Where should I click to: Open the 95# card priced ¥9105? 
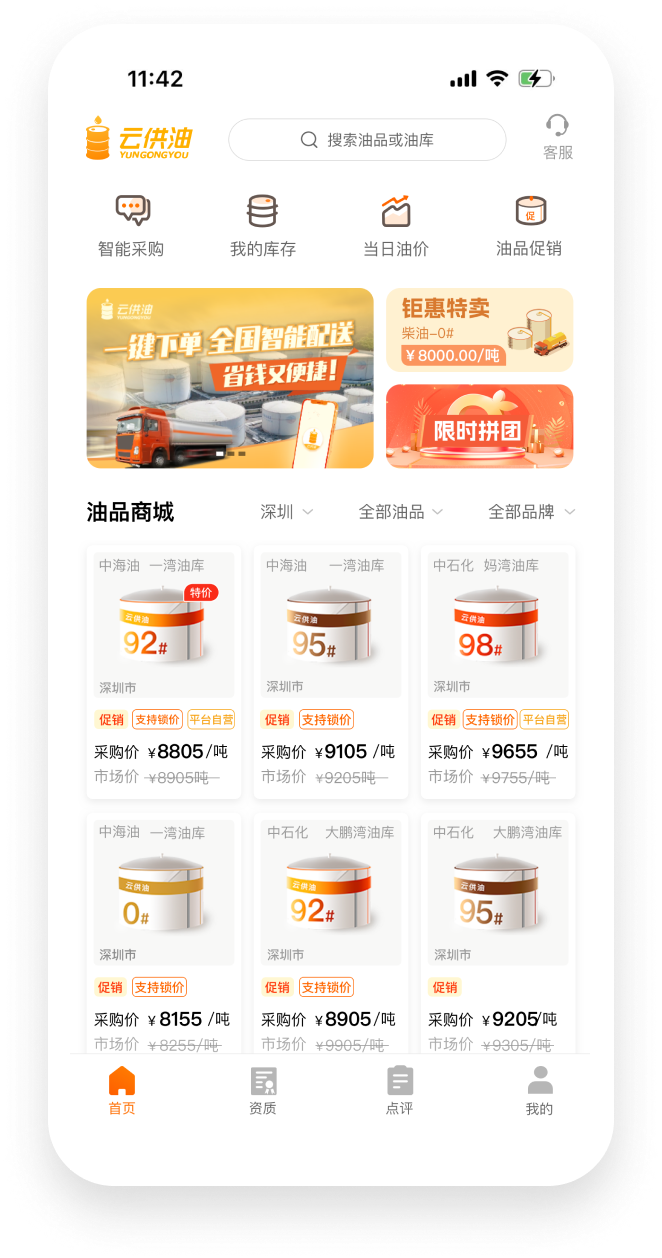pos(331,671)
